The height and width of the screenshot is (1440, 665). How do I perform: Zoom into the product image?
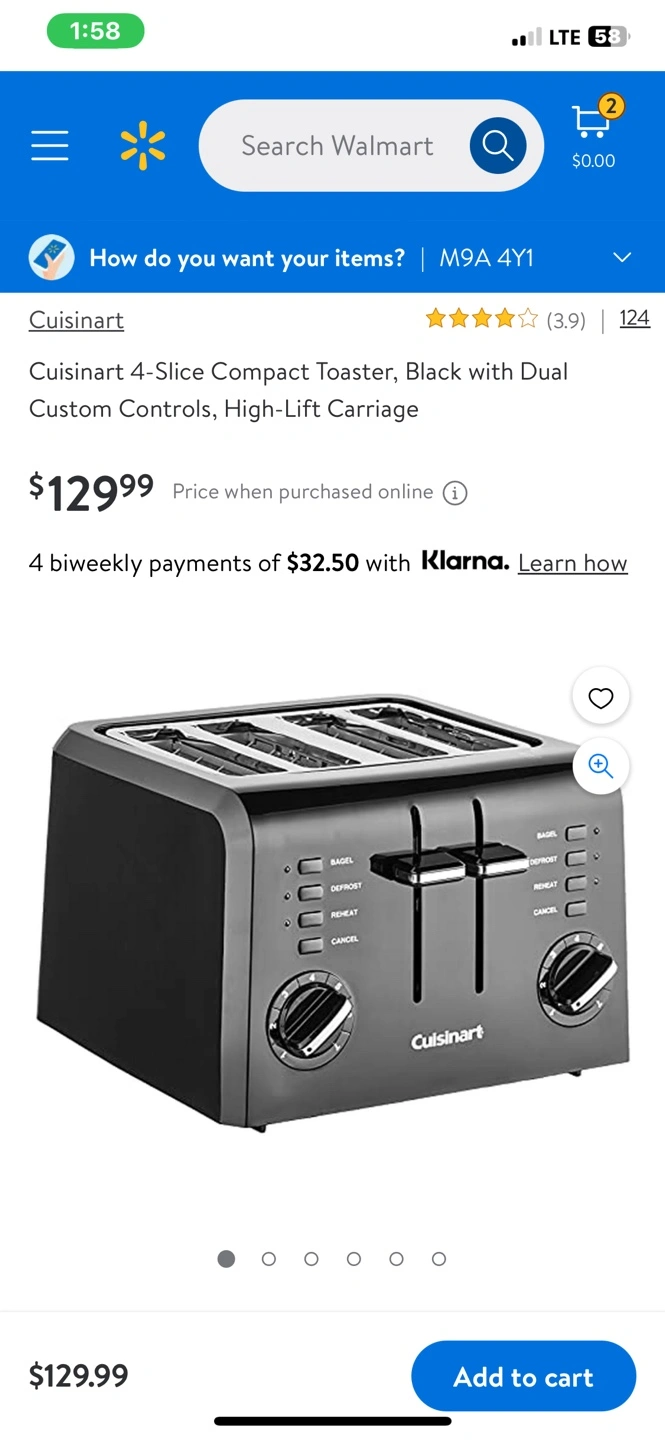click(x=600, y=766)
